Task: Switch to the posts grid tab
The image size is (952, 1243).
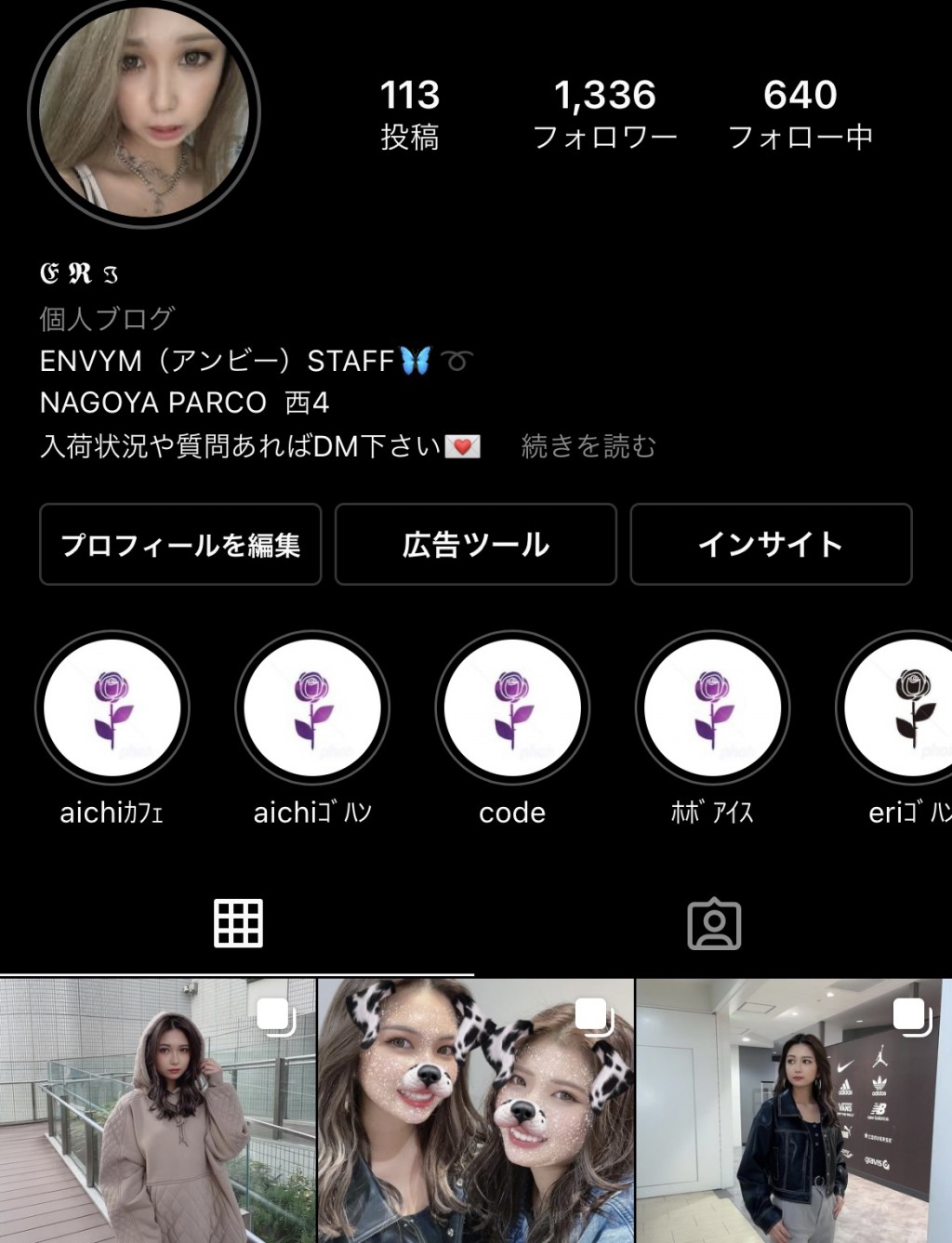Action: [238, 924]
